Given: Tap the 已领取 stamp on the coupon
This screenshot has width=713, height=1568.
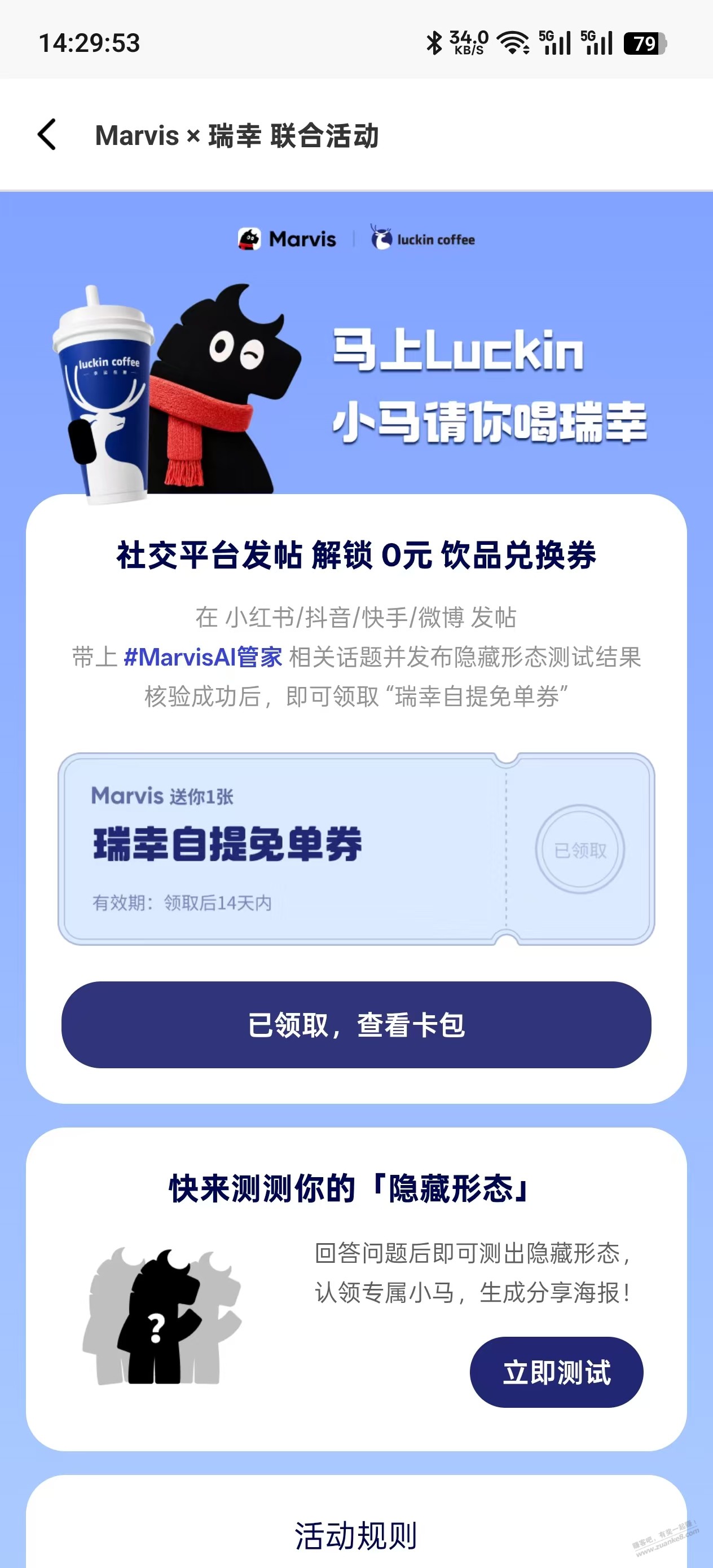Looking at the screenshot, I should pyautogui.click(x=580, y=849).
